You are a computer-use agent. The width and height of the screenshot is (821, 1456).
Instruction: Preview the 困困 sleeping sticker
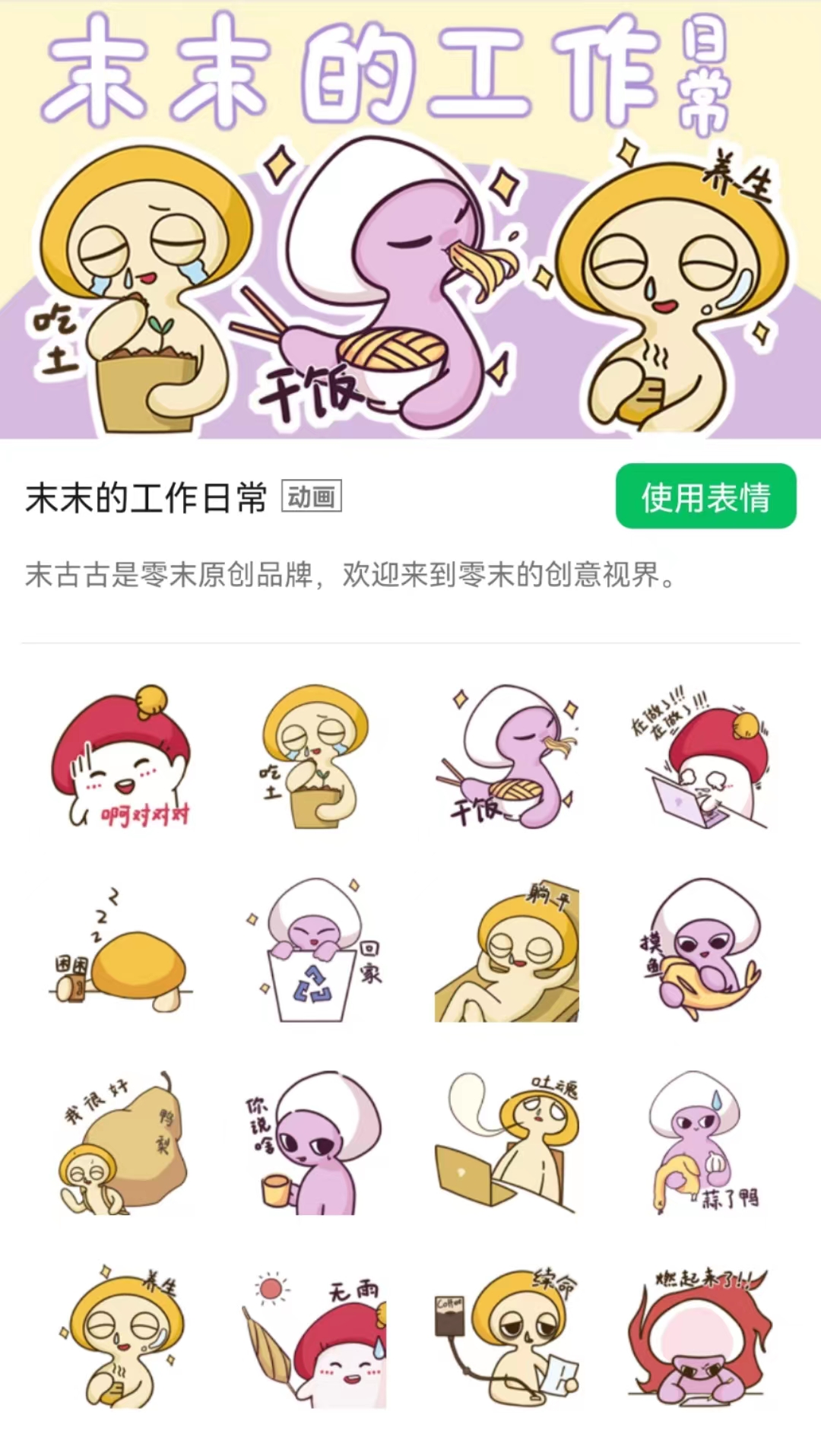coord(122,950)
